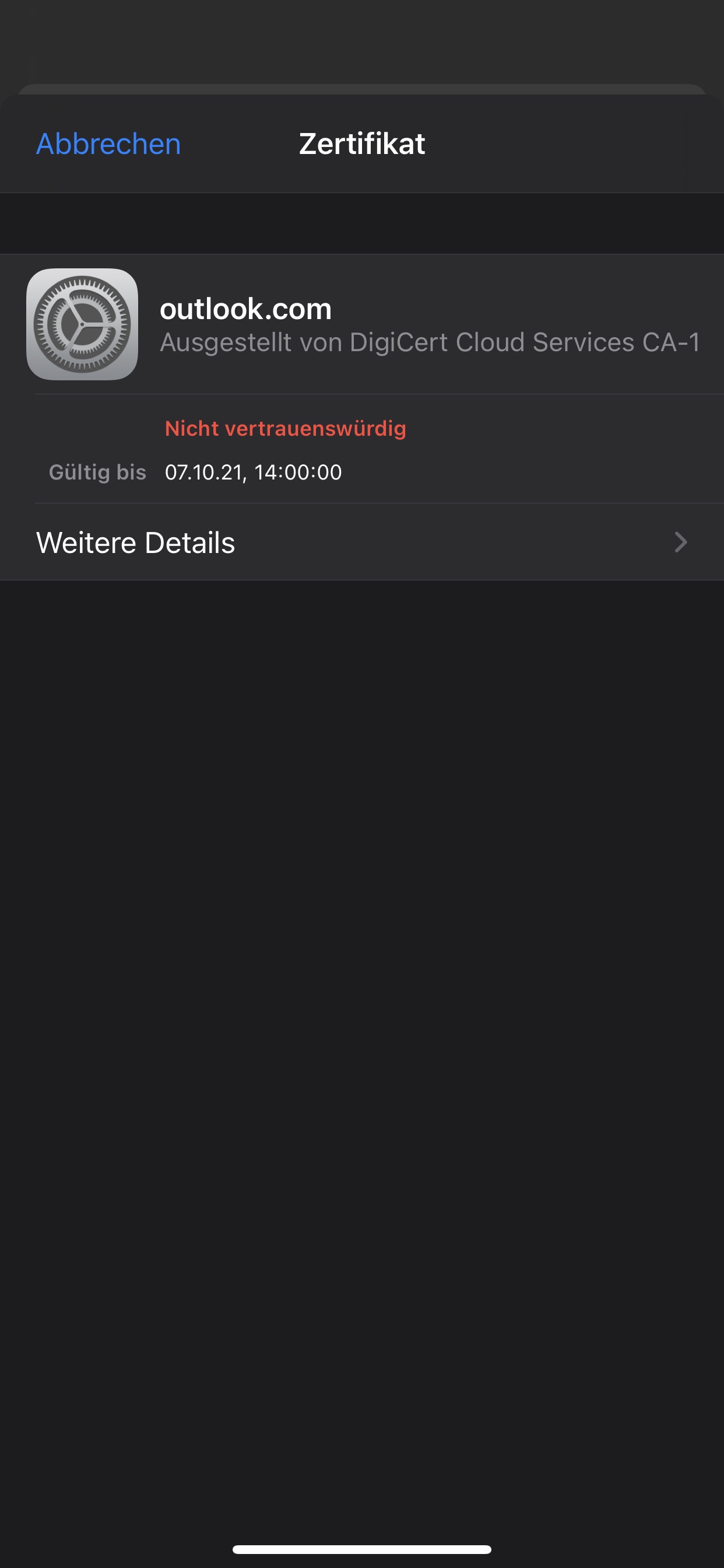Open Weitere Details for the certificate
This screenshot has height=1568, width=724.
click(361, 542)
